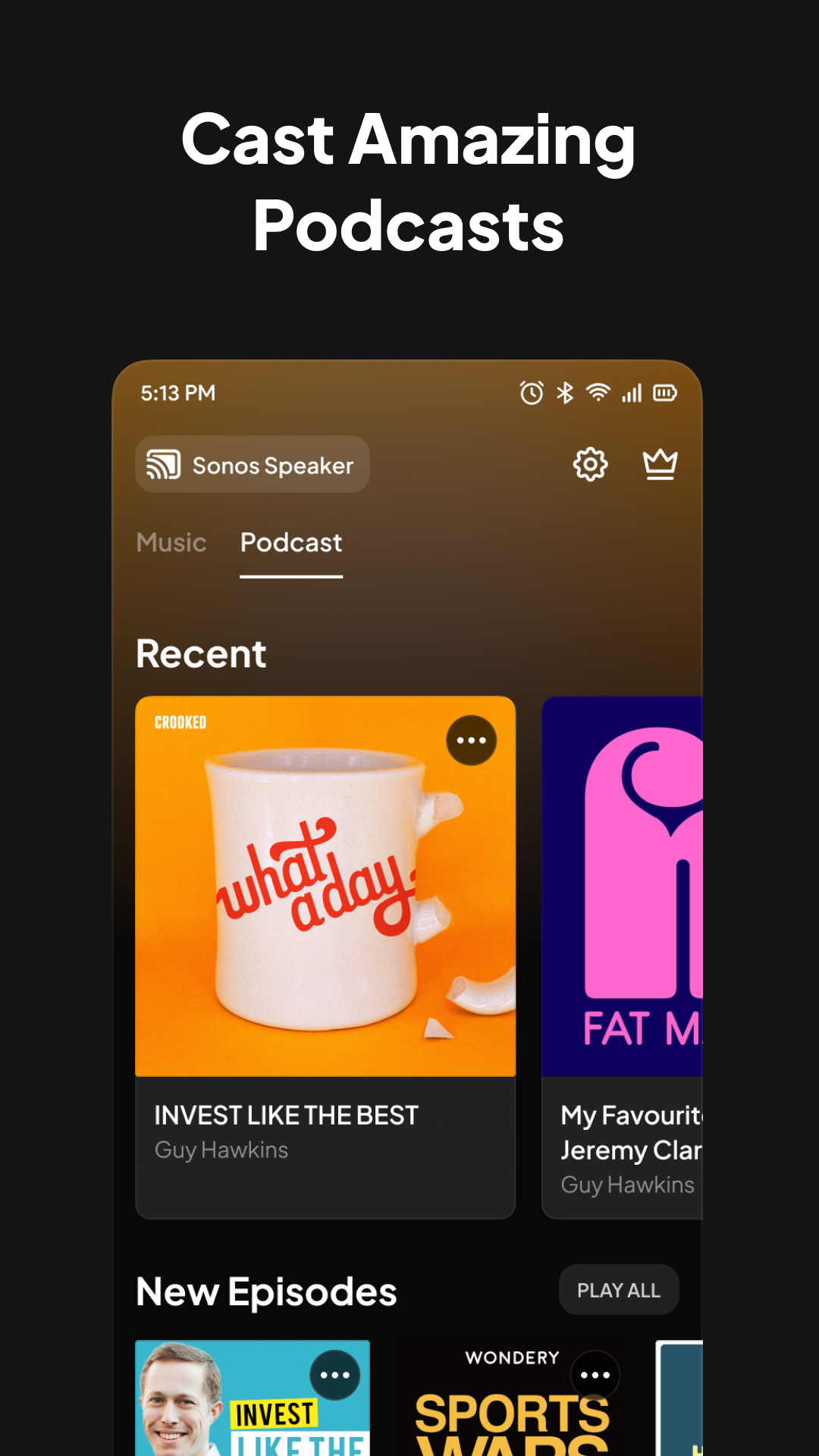This screenshot has height=1456, width=819.
Task: Tap the Recent section heading
Action: (200, 653)
